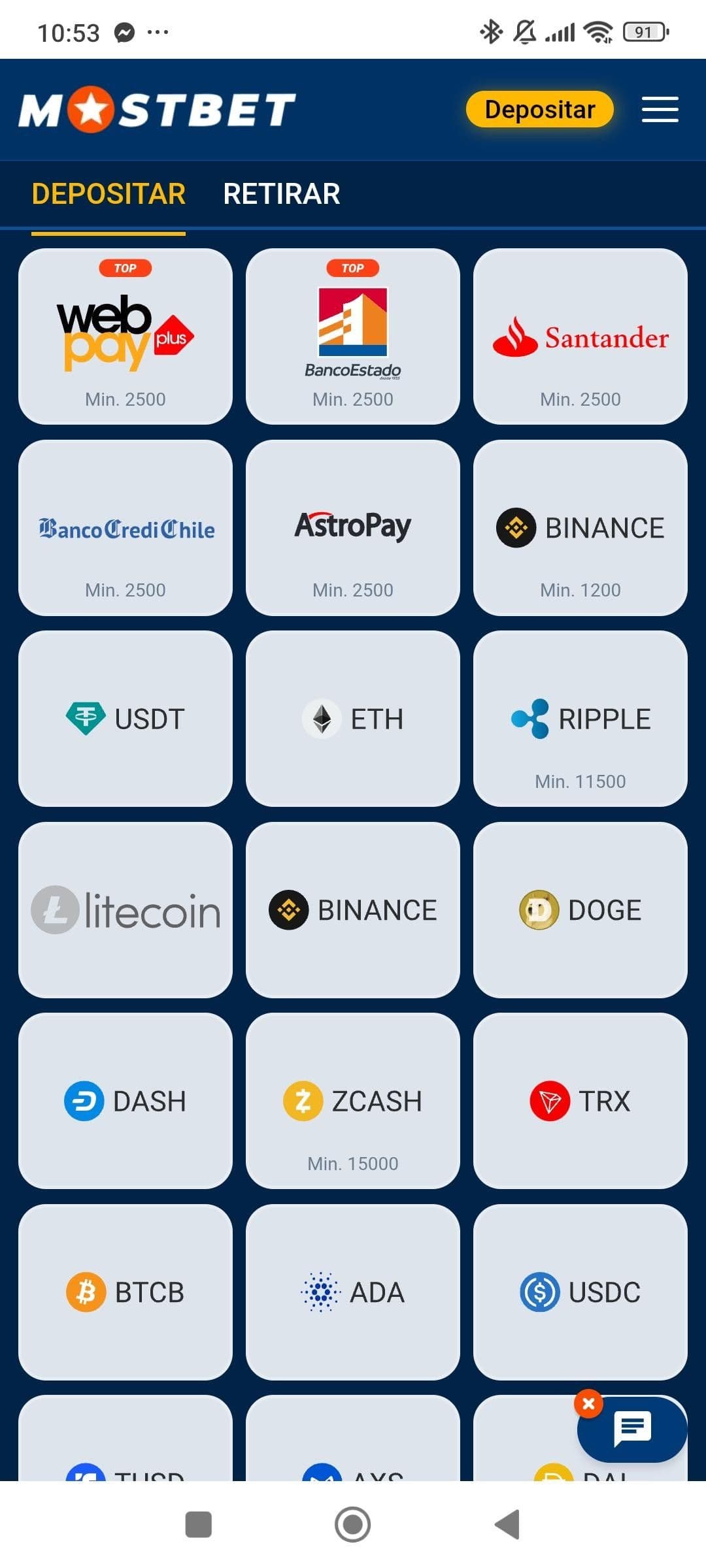This screenshot has width=706, height=1568.
Task: Open the live chat bubble
Action: coord(632,1429)
